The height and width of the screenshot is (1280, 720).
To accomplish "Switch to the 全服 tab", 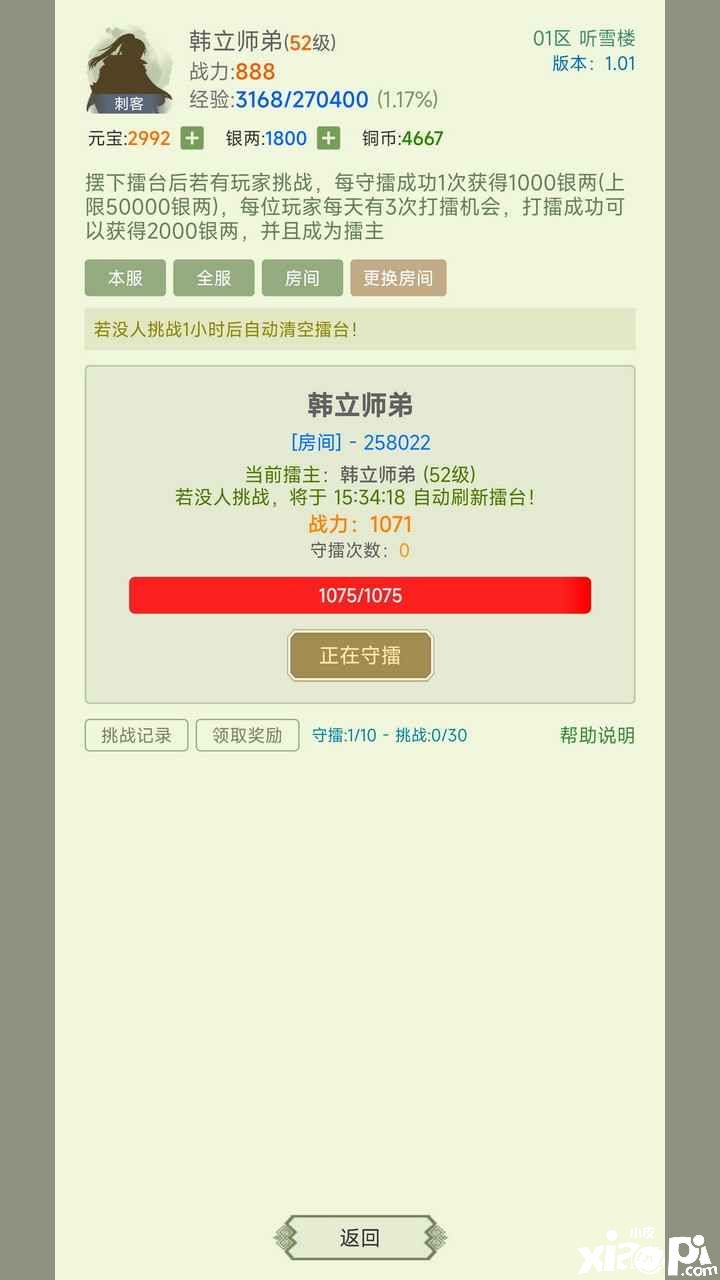I will click(213, 278).
